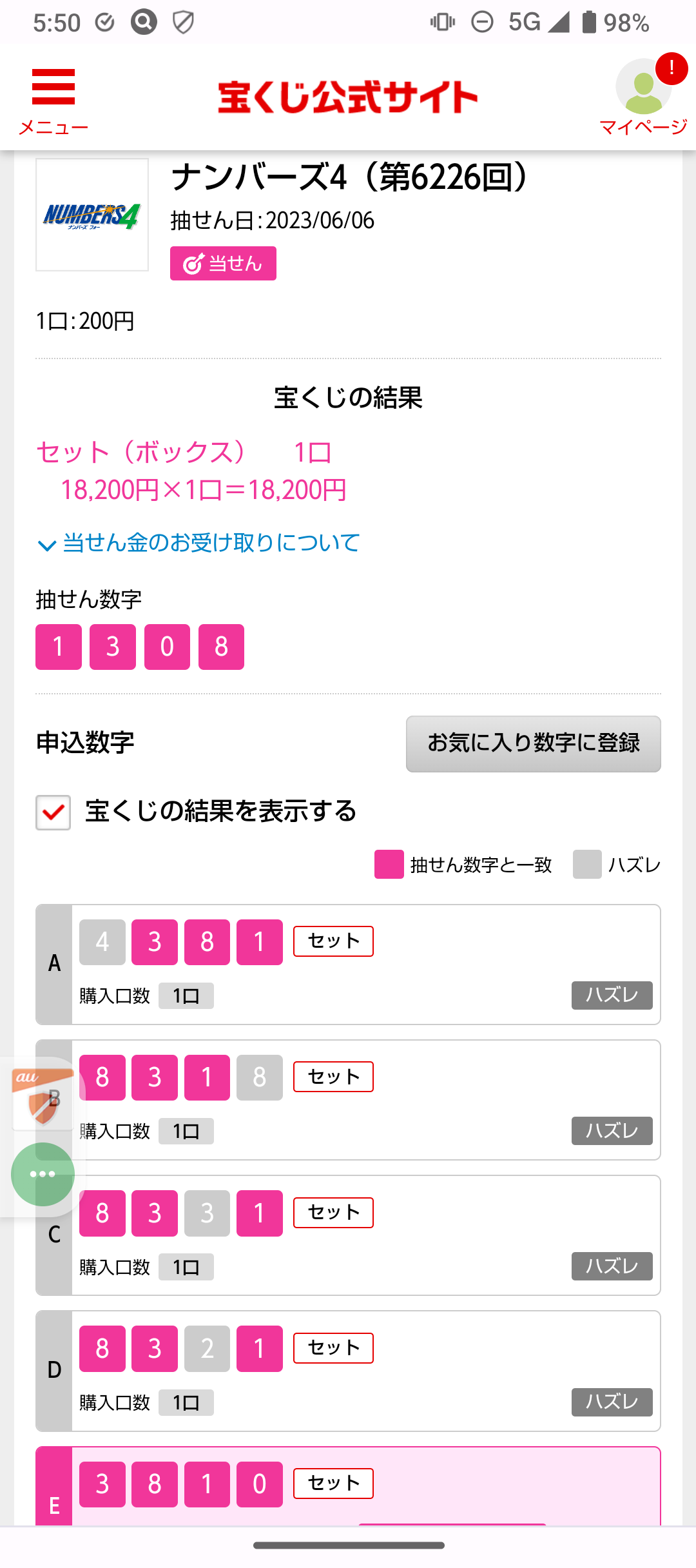Expand 当せん金のお受け取りについて
This screenshot has width=696, height=1568.
pyautogui.click(x=198, y=544)
